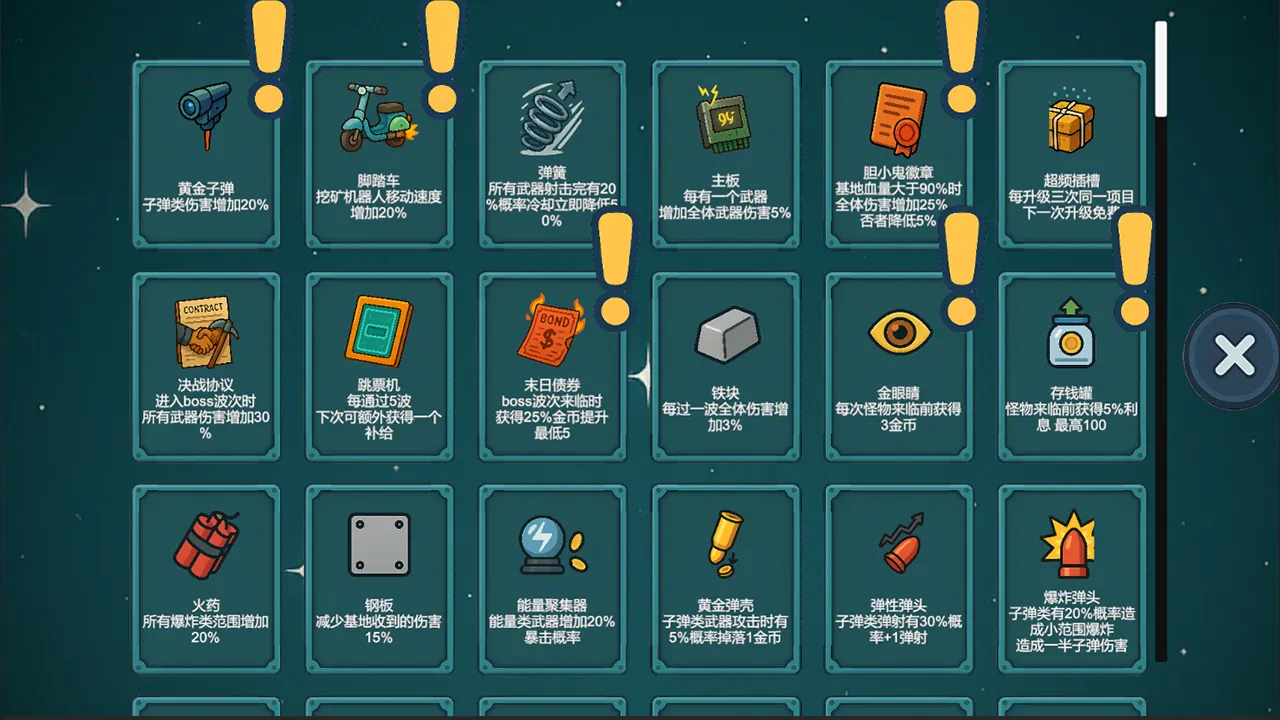Image resolution: width=1280 pixels, height=720 pixels.
Task: Tap the 黄金弹壳 card
Action: pyautogui.click(x=725, y=579)
